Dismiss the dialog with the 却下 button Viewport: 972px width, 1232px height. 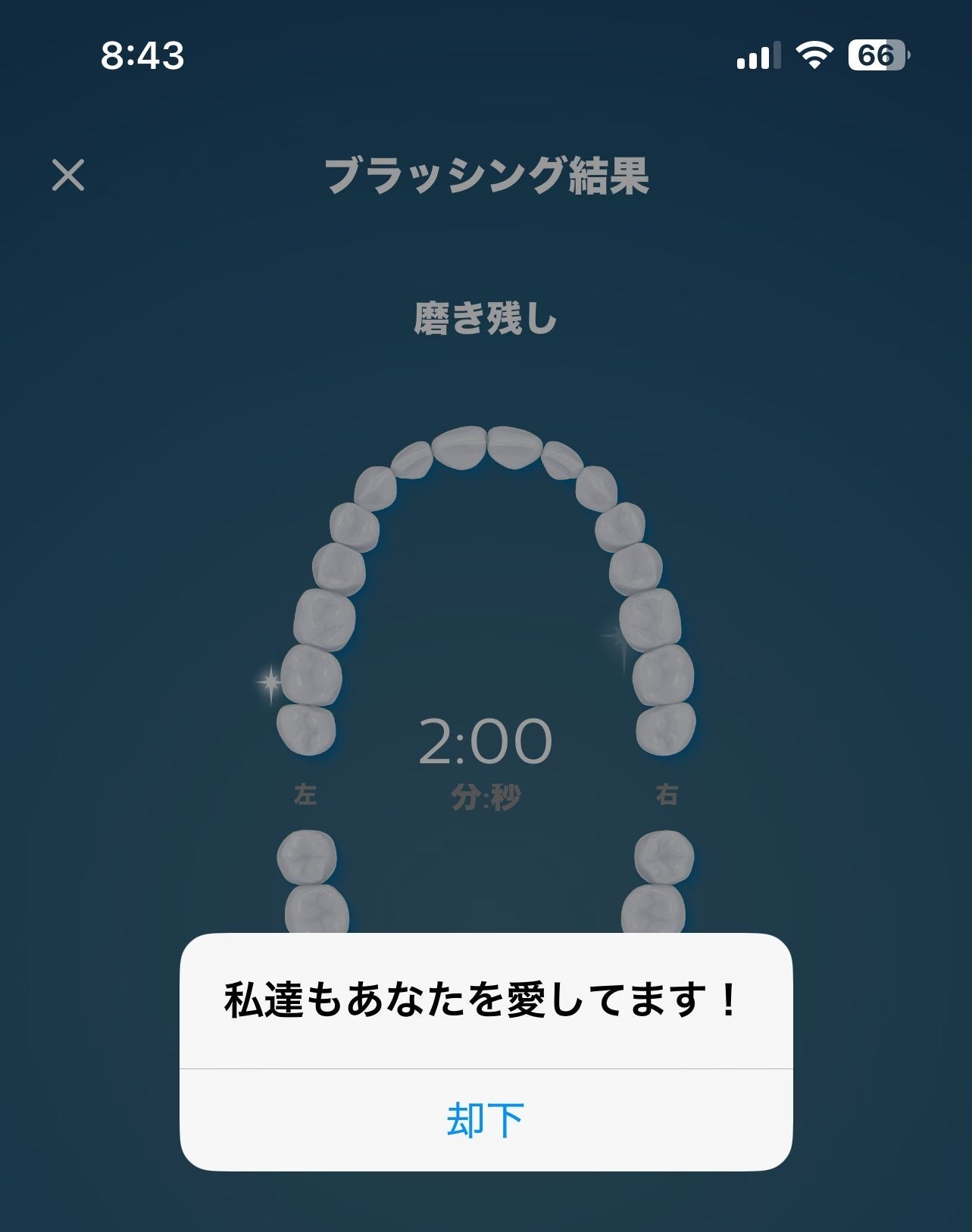pos(486,1119)
